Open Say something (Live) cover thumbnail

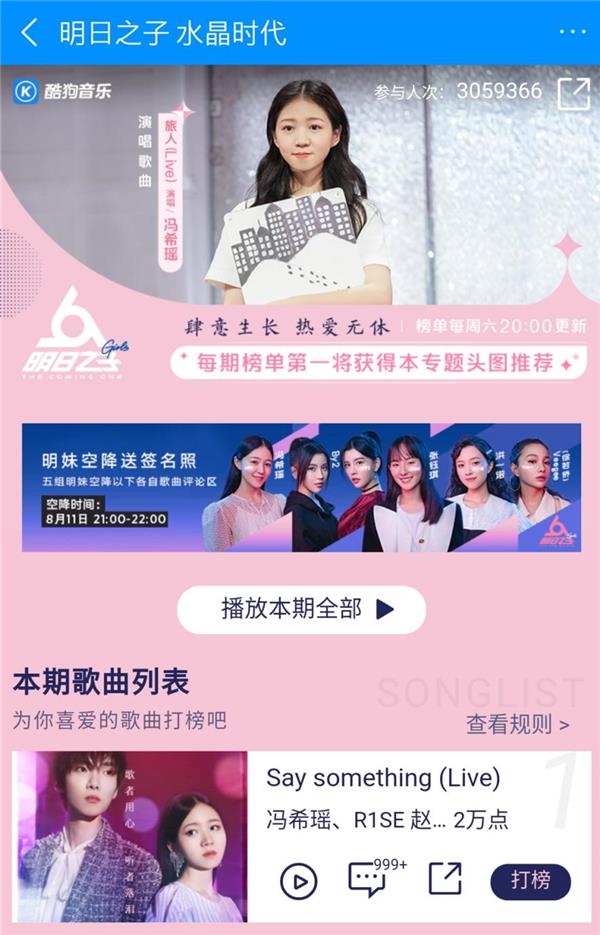point(130,836)
